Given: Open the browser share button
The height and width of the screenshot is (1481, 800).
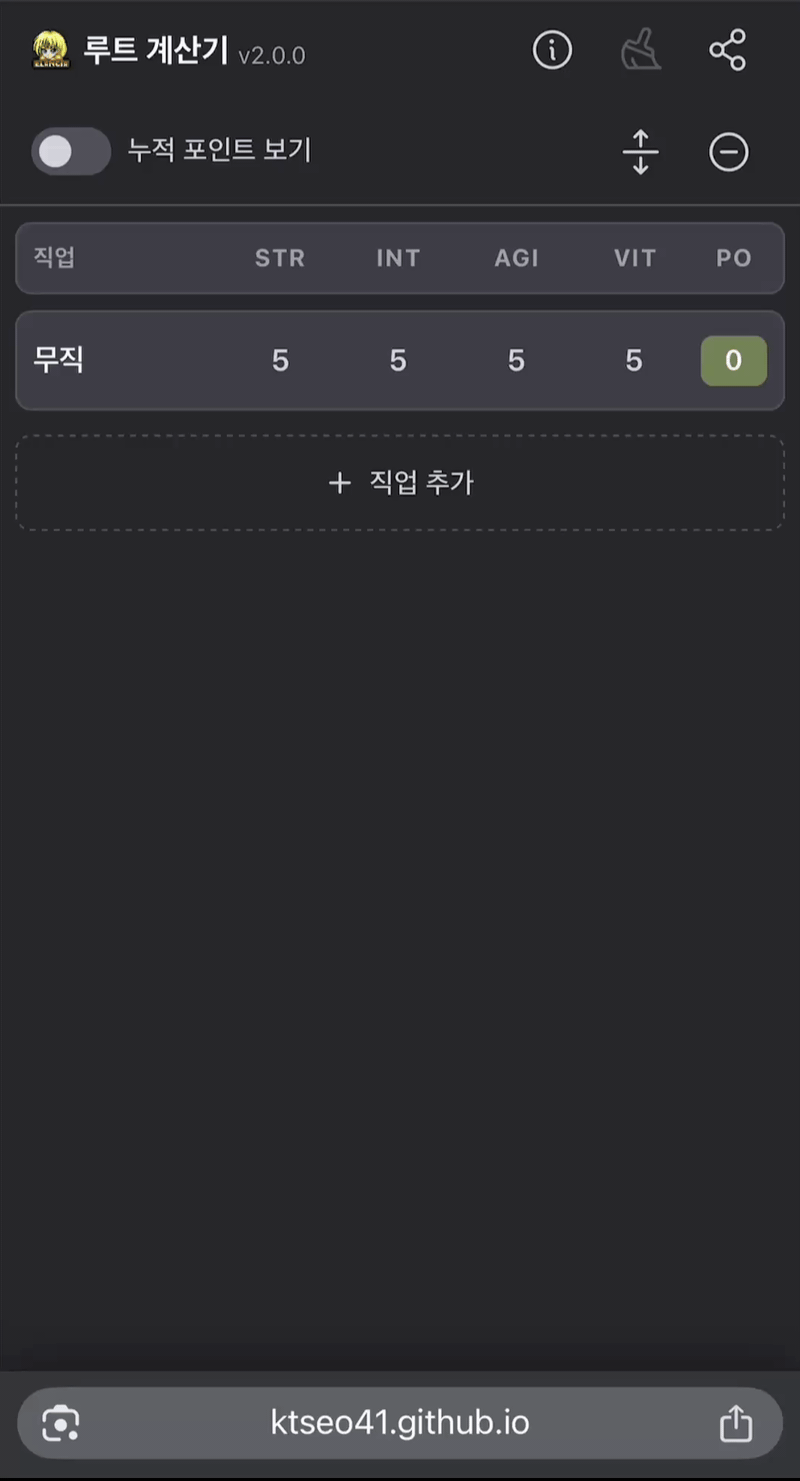Looking at the screenshot, I should (x=735, y=1423).
